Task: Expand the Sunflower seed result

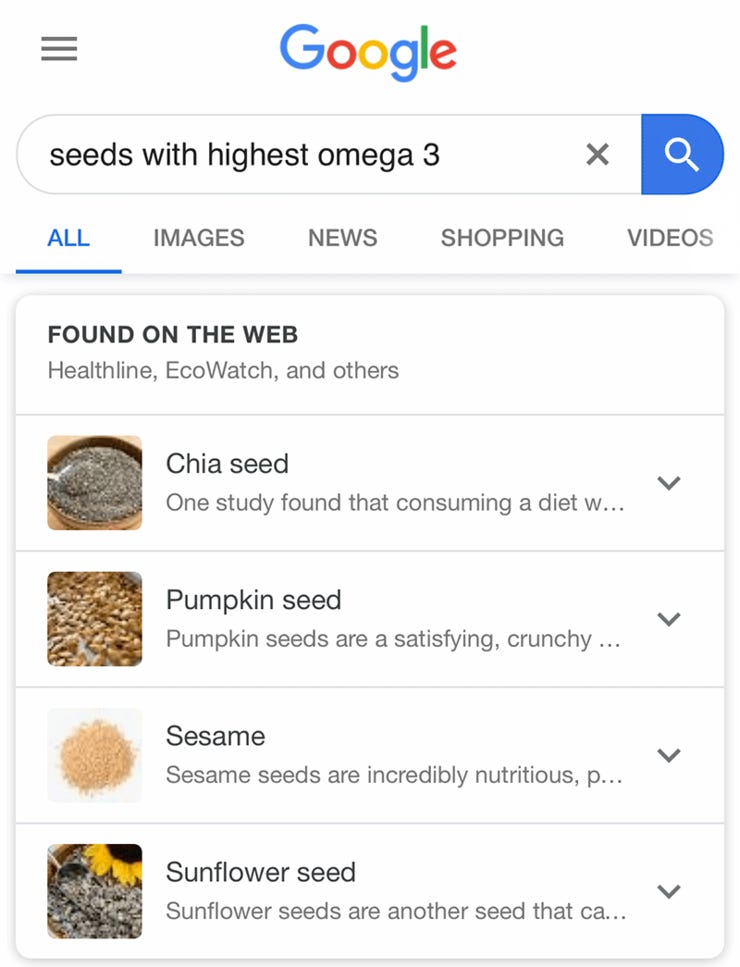Action: [x=668, y=891]
